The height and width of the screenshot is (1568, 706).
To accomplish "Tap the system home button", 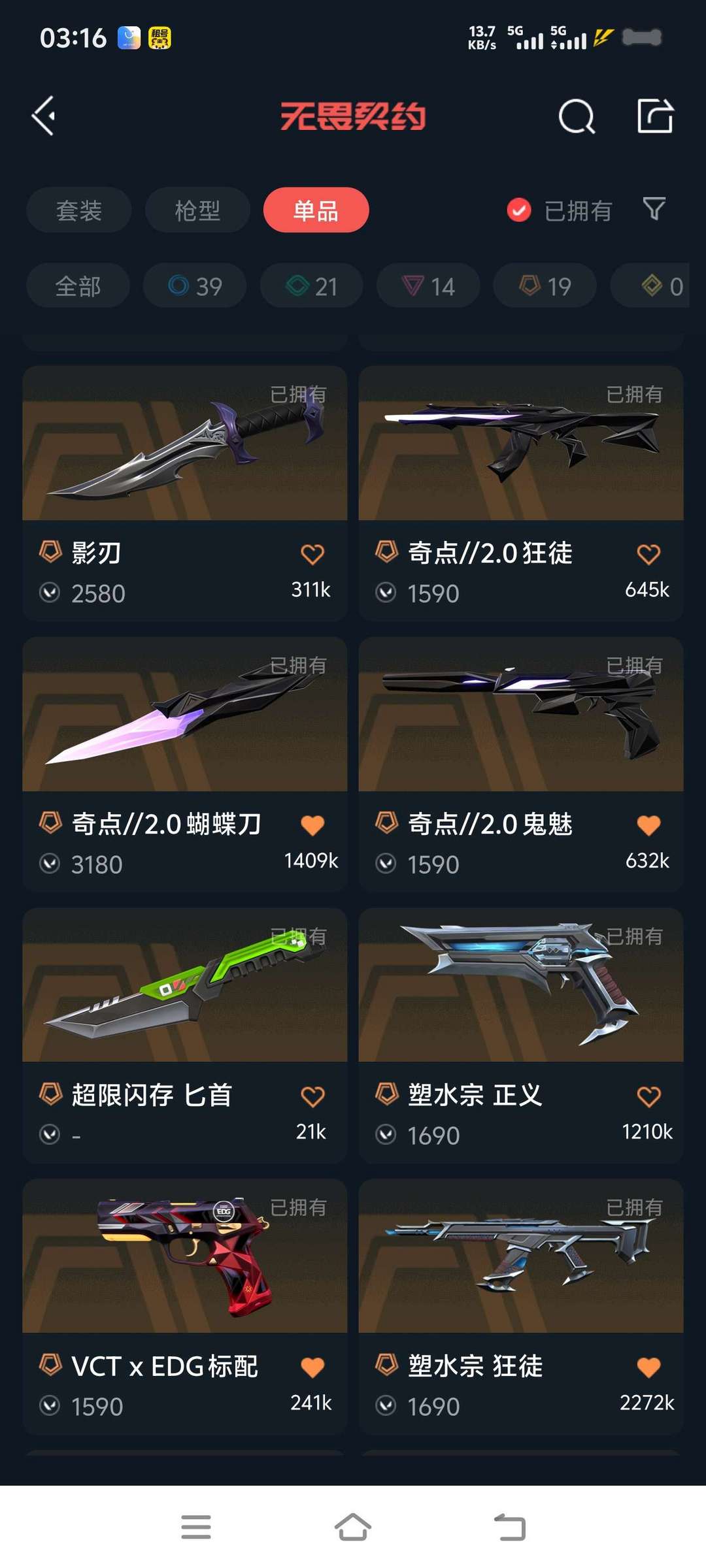I will (353, 1527).
